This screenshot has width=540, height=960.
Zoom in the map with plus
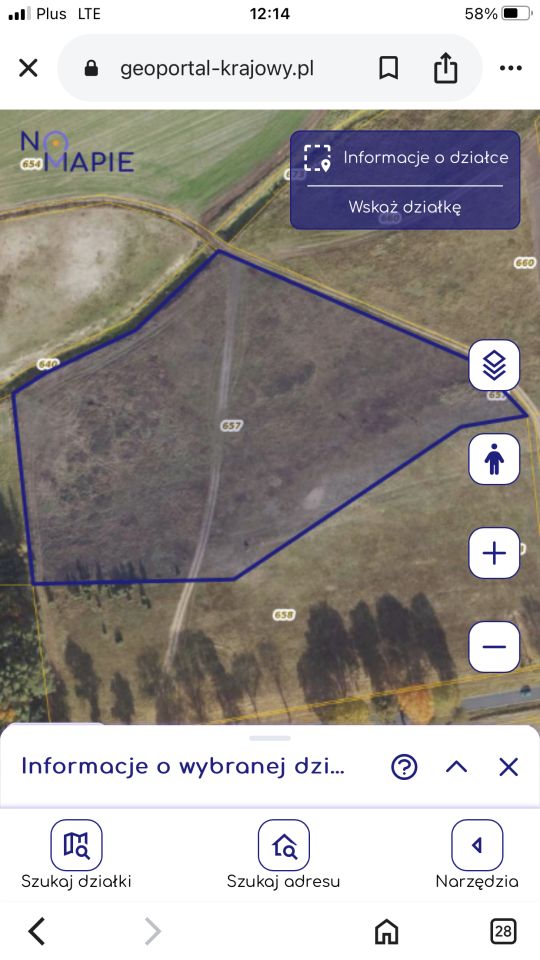(494, 553)
